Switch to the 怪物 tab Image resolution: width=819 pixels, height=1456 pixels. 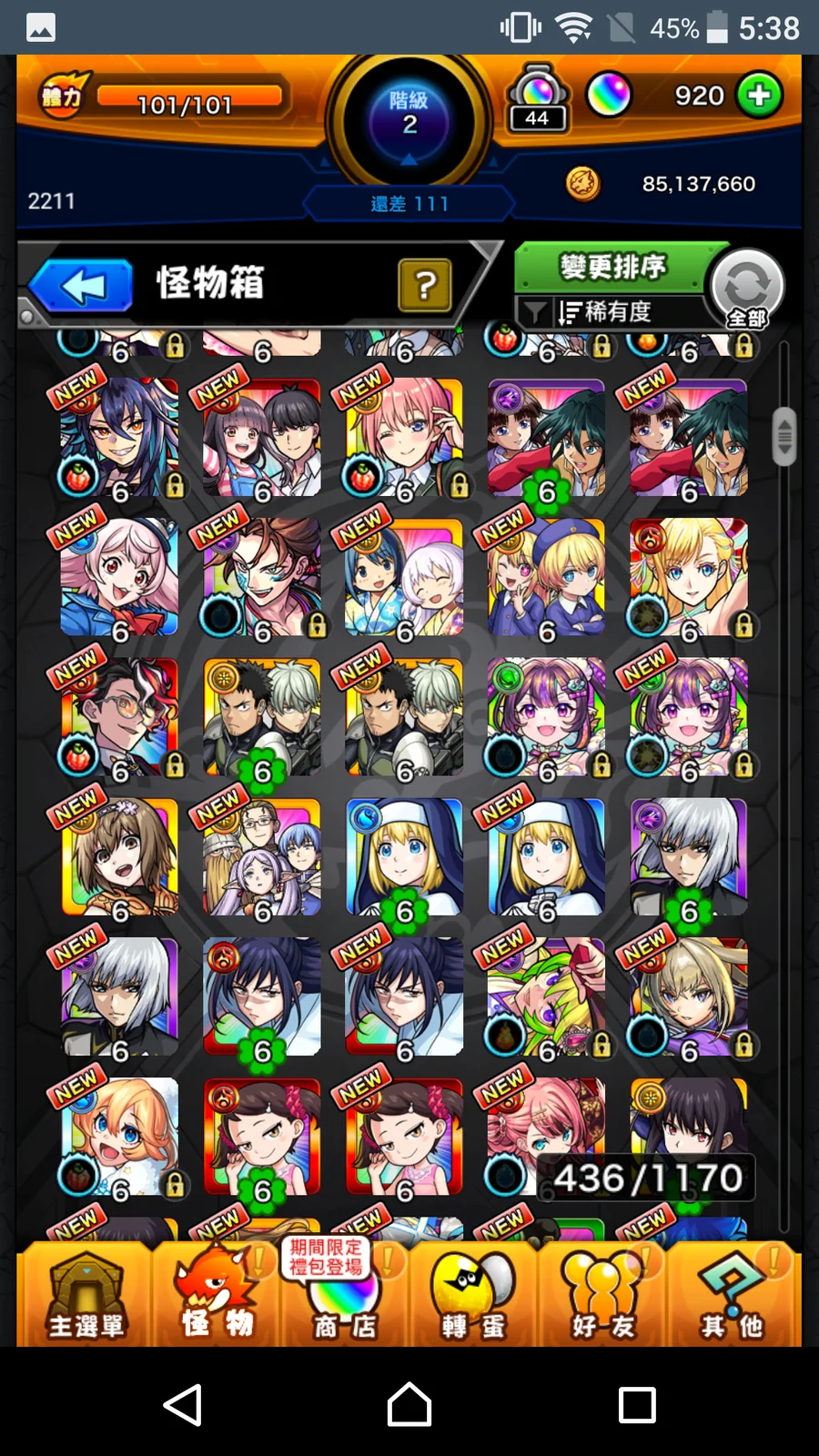pyautogui.click(x=216, y=1296)
